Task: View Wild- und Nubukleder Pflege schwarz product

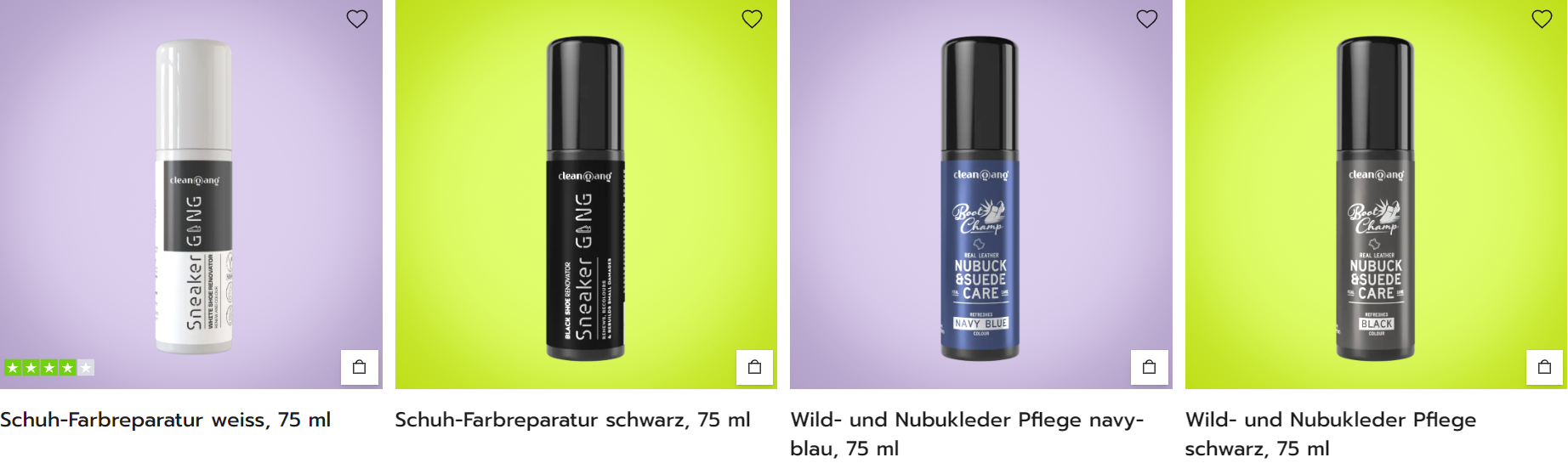Action: [1330, 433]
